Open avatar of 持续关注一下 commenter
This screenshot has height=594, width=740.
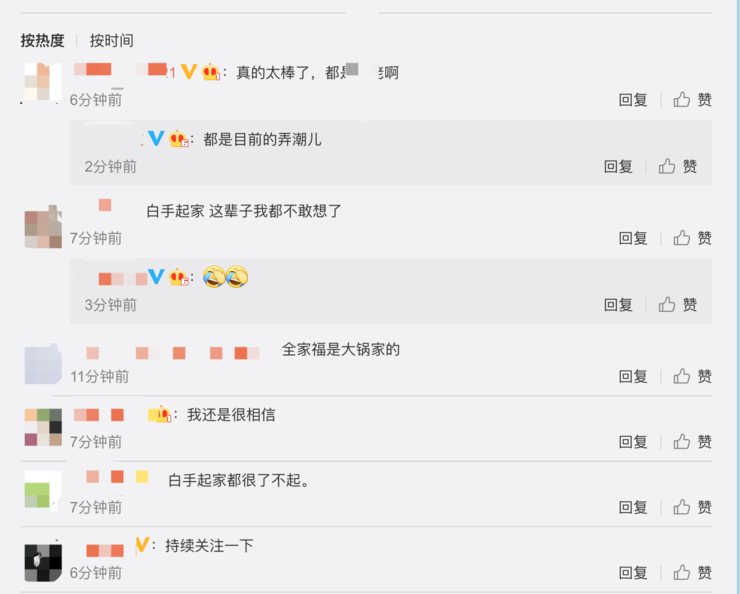point(43,561)
